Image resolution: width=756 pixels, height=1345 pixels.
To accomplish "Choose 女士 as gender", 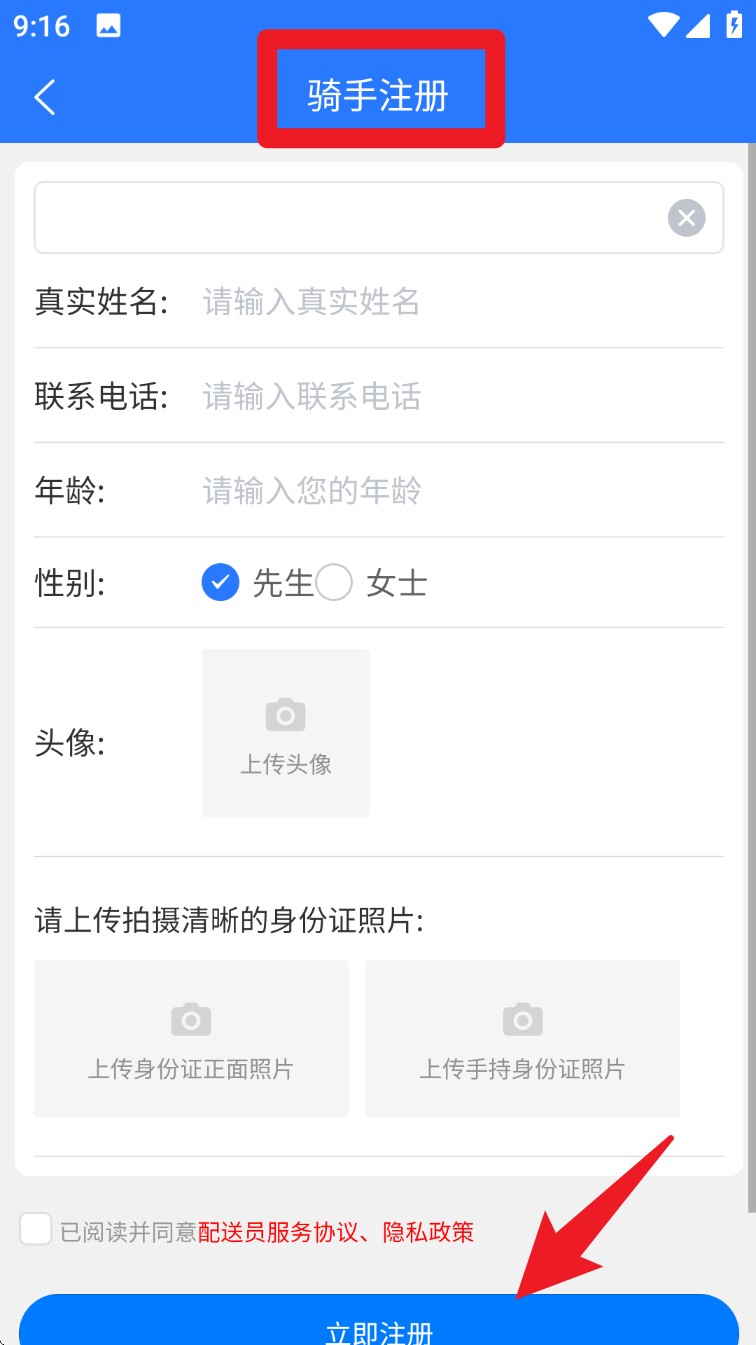I will tap(335, 582).
